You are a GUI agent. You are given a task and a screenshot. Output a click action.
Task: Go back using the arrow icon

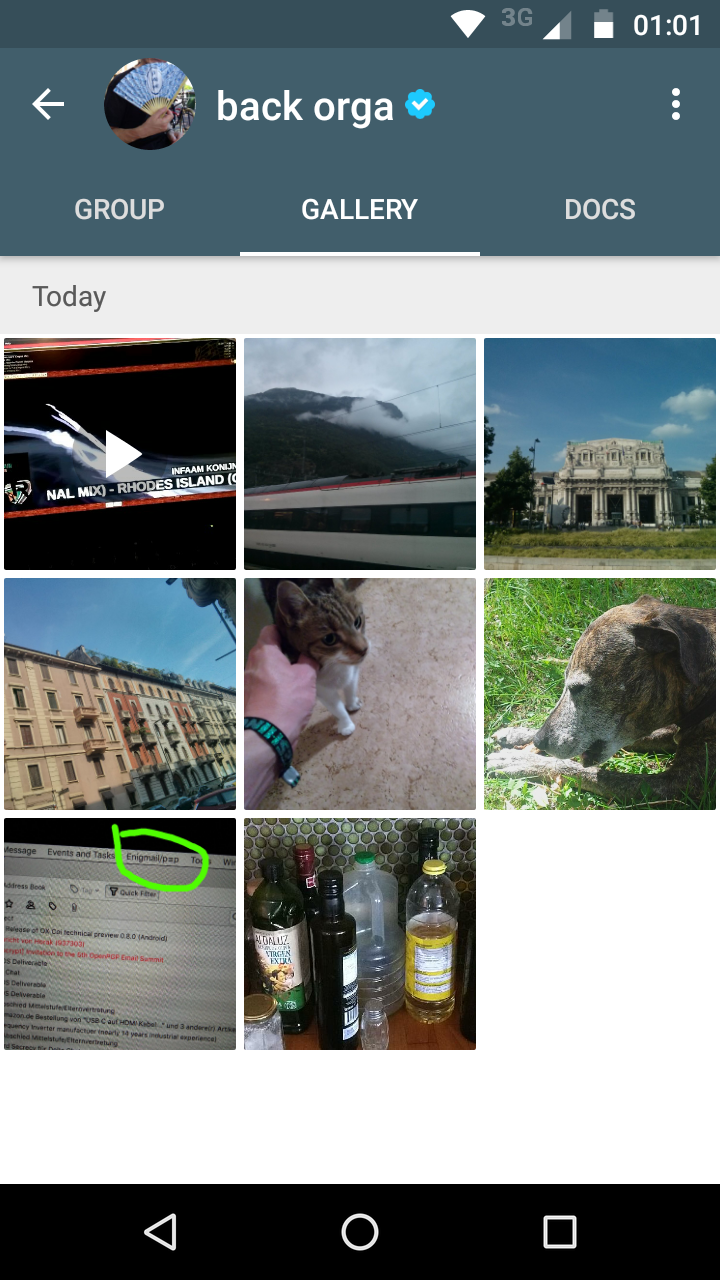tap(48, 104)
